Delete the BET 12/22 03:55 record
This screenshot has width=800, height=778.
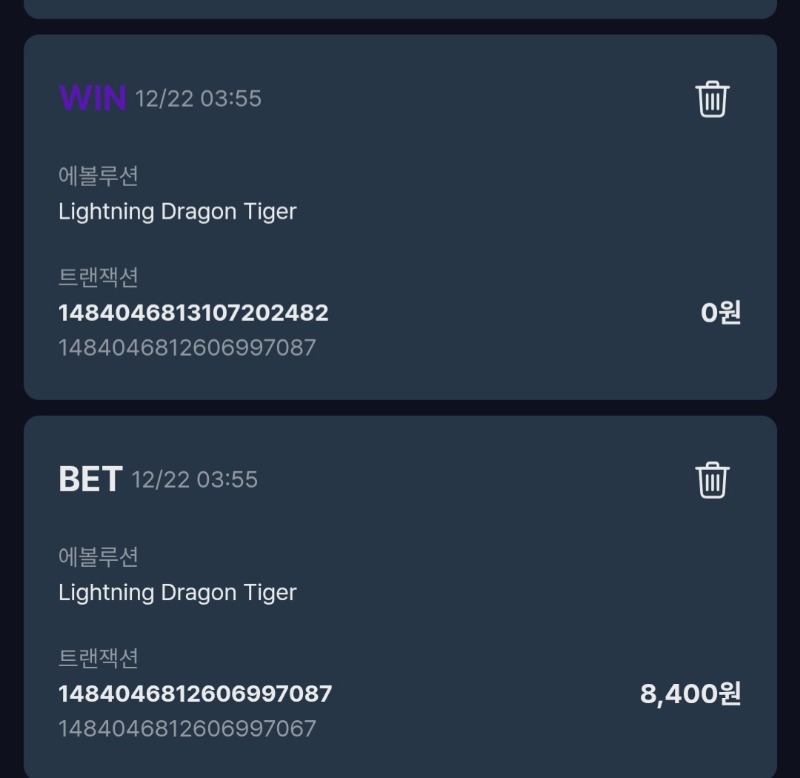point(712,479)
